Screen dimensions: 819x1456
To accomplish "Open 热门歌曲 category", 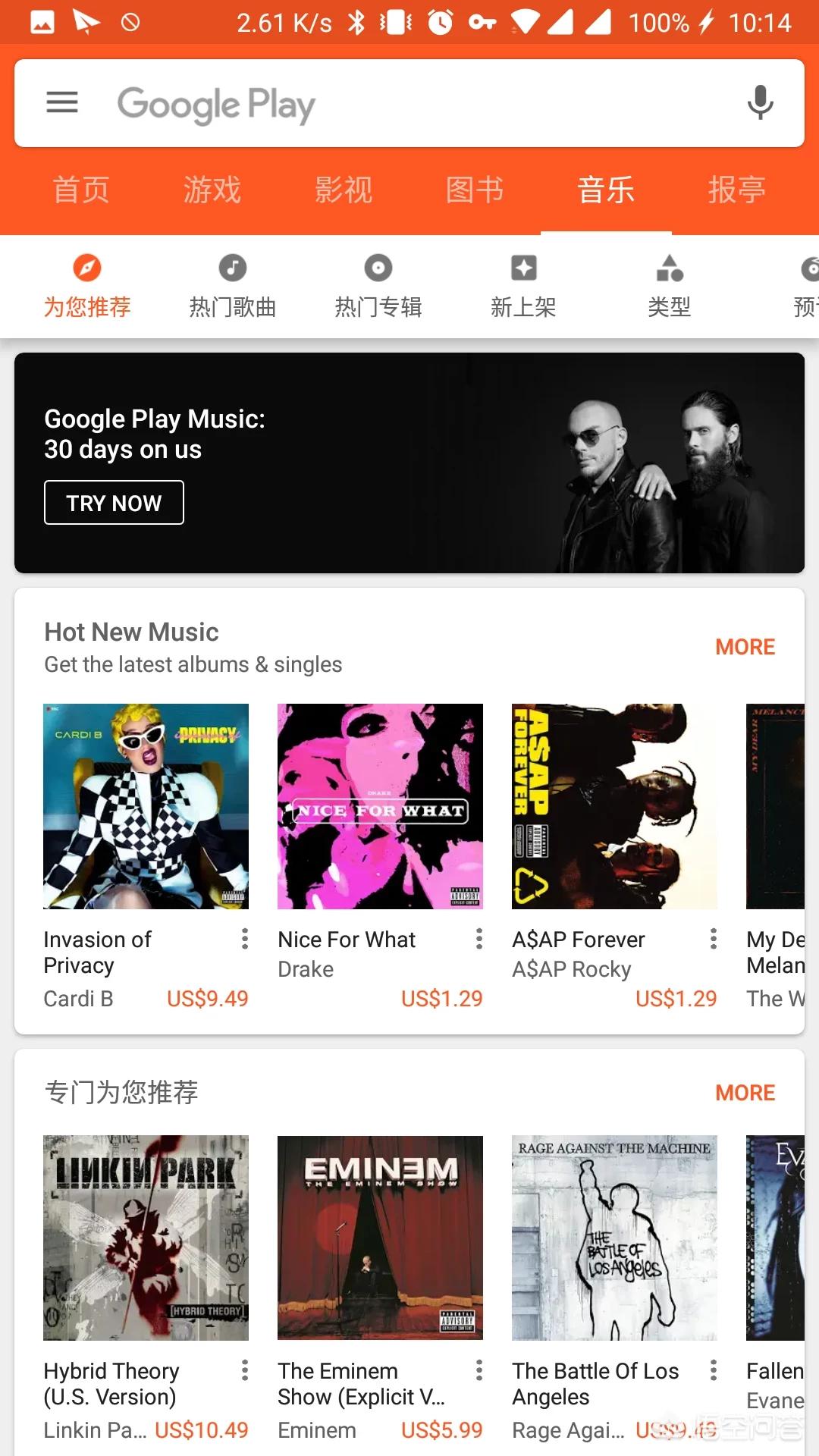I will 233,287.
